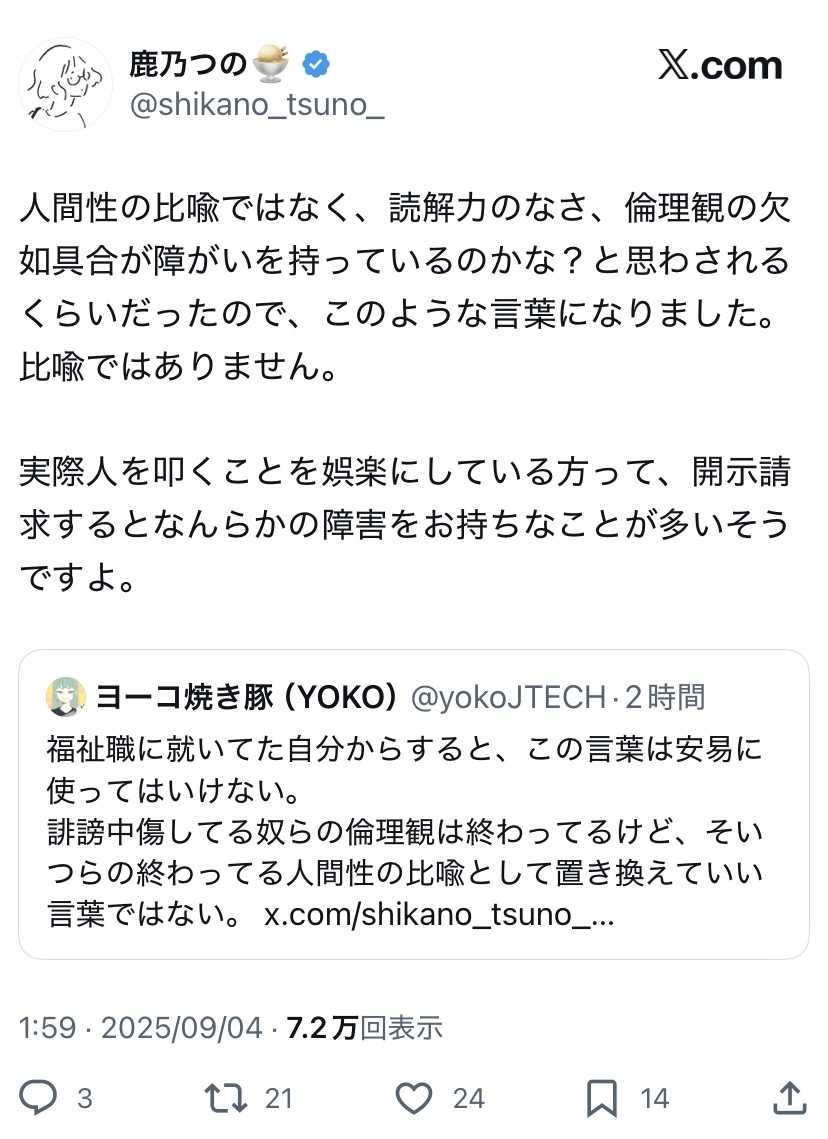Screen dimensions: 828x1139
Task: Open the share icon for this post
Action: pyautogui.click(x=790, y=1098)
